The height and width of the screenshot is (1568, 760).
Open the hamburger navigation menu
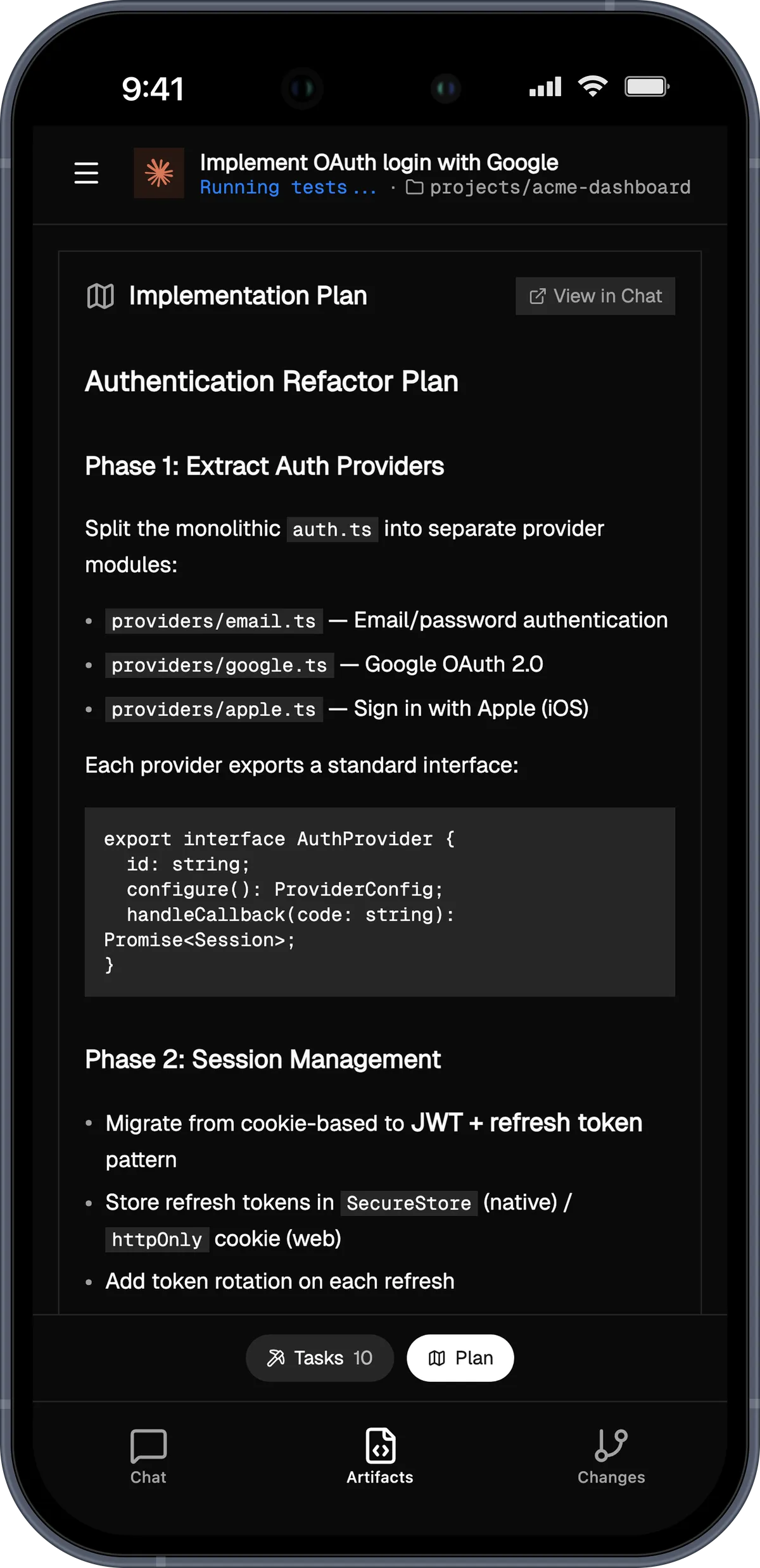86,172
